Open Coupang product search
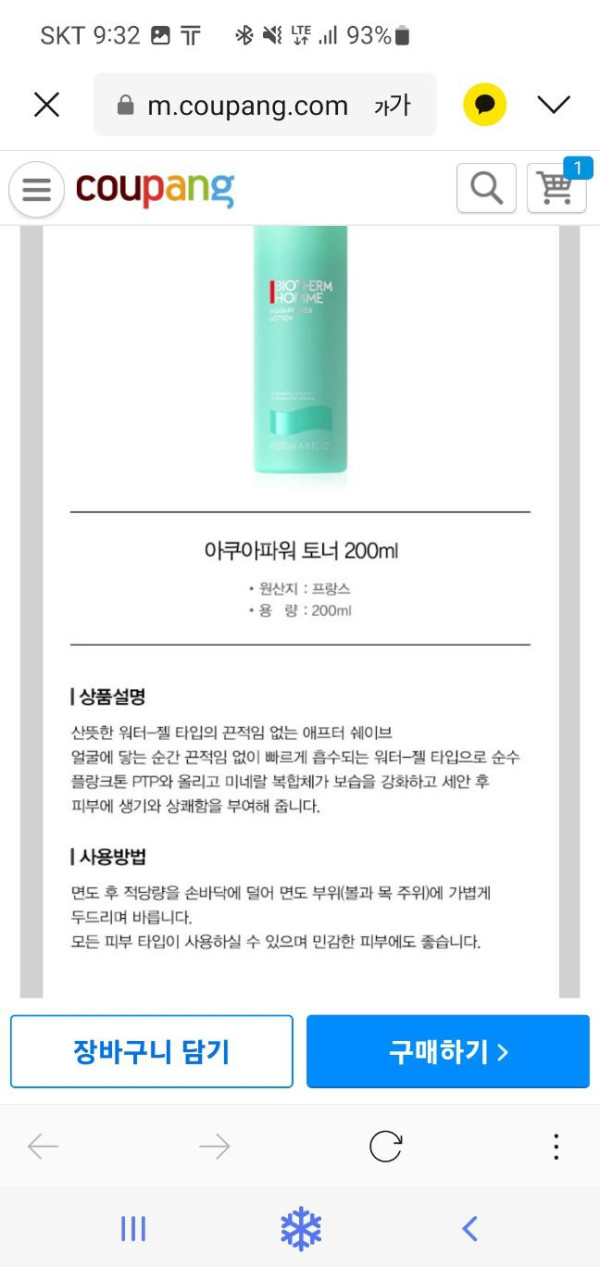Image resolution: width=600 pixels, height=1267 pixels. click(486, 188)
